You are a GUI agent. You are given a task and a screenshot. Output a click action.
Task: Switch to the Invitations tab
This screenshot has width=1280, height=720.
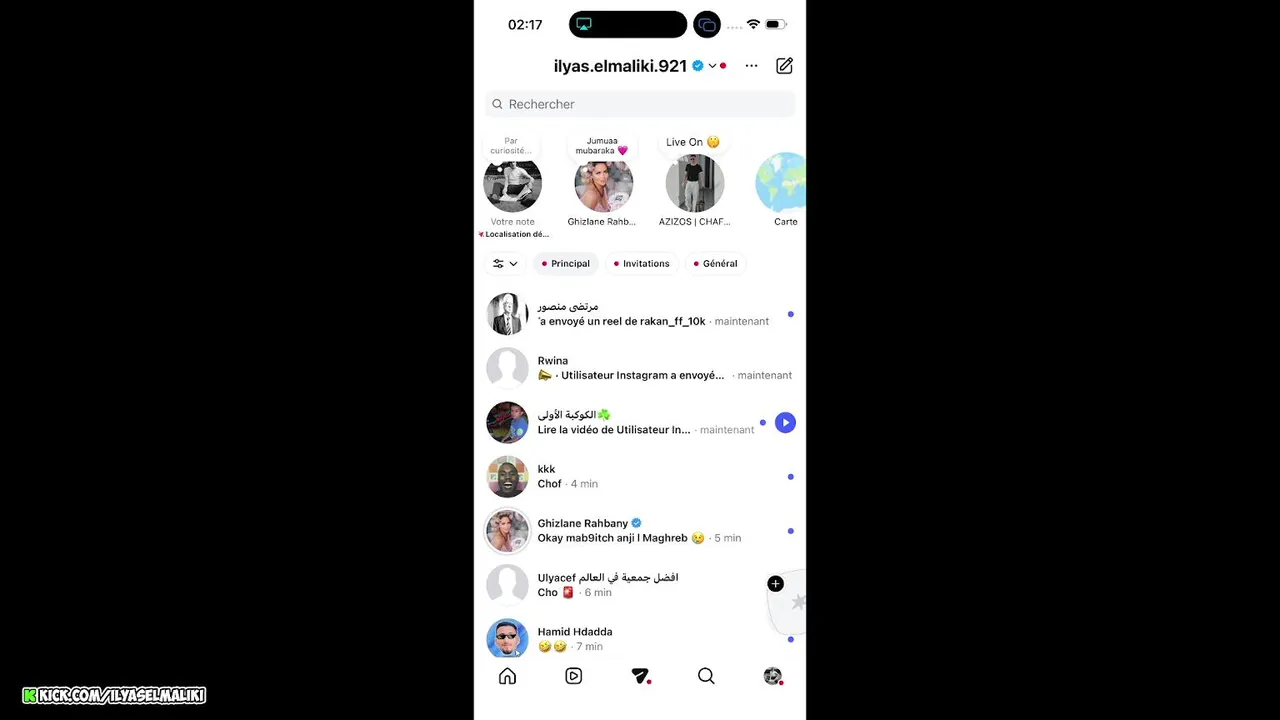pyautogui.click(x=641, y=264)
